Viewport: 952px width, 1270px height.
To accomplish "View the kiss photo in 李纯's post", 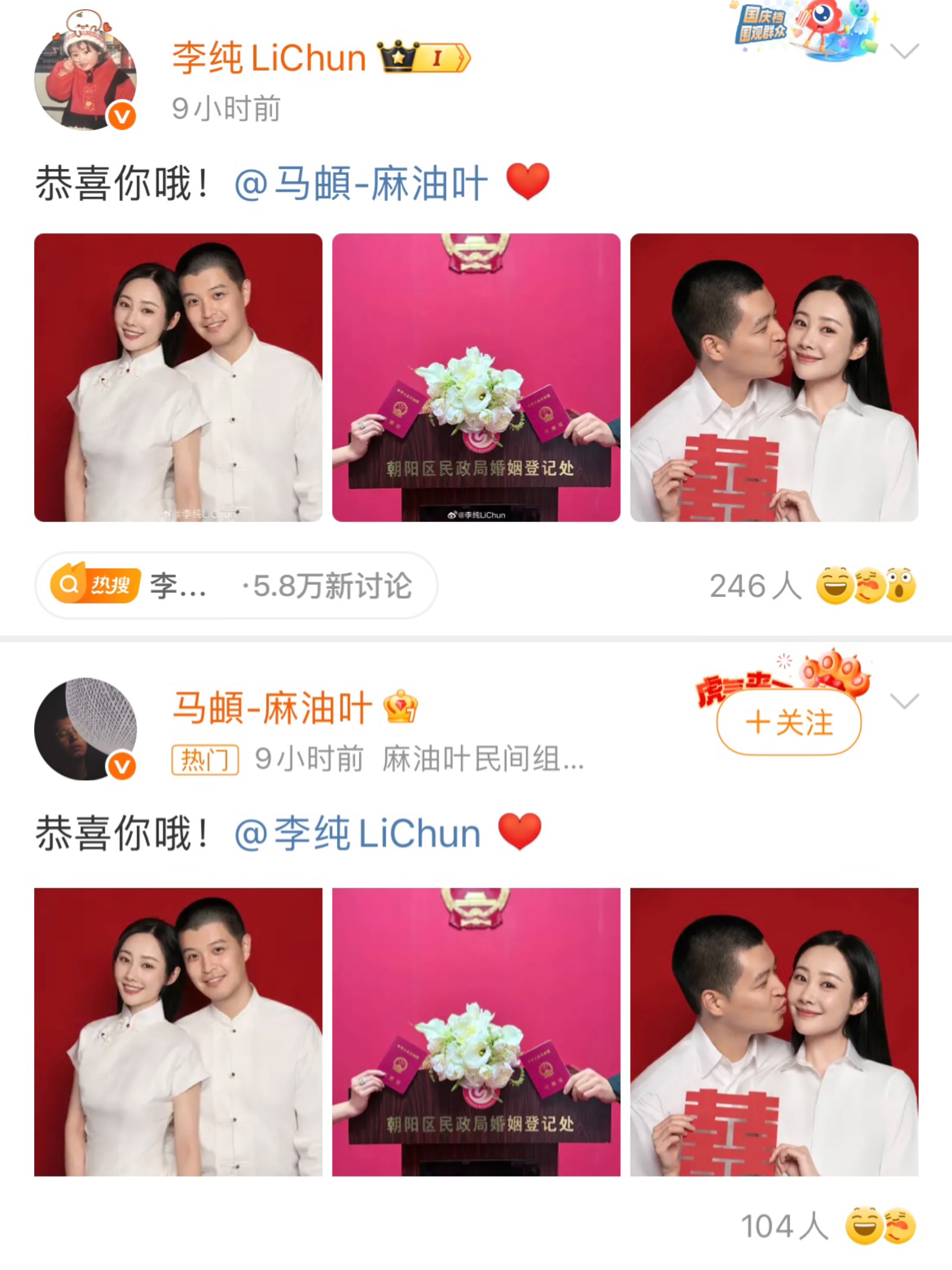I will coord(774,377).
